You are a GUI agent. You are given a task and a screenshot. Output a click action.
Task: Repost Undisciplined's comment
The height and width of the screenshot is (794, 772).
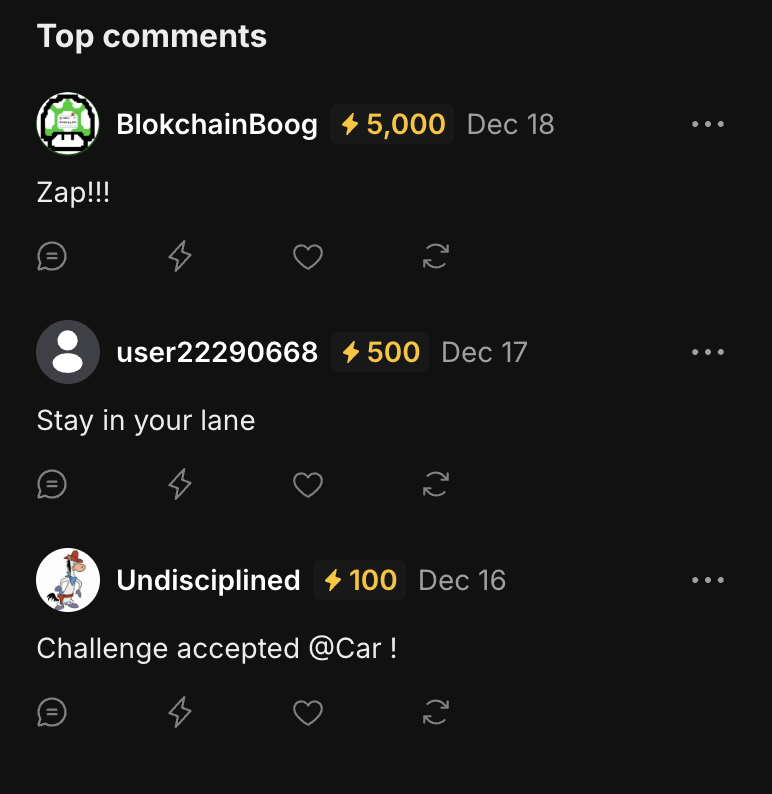436,713
